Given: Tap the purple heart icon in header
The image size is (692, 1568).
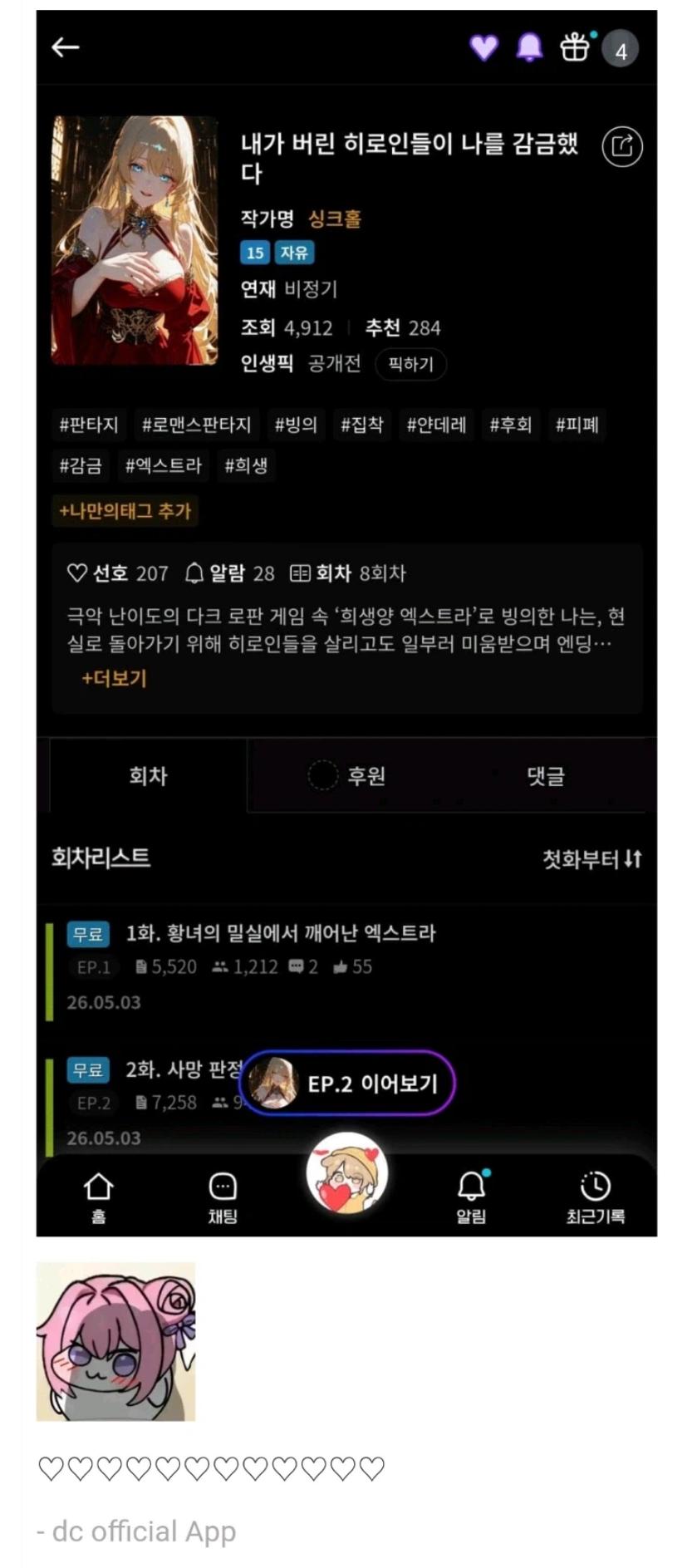Looking at the screenshot, I should 483,47.
